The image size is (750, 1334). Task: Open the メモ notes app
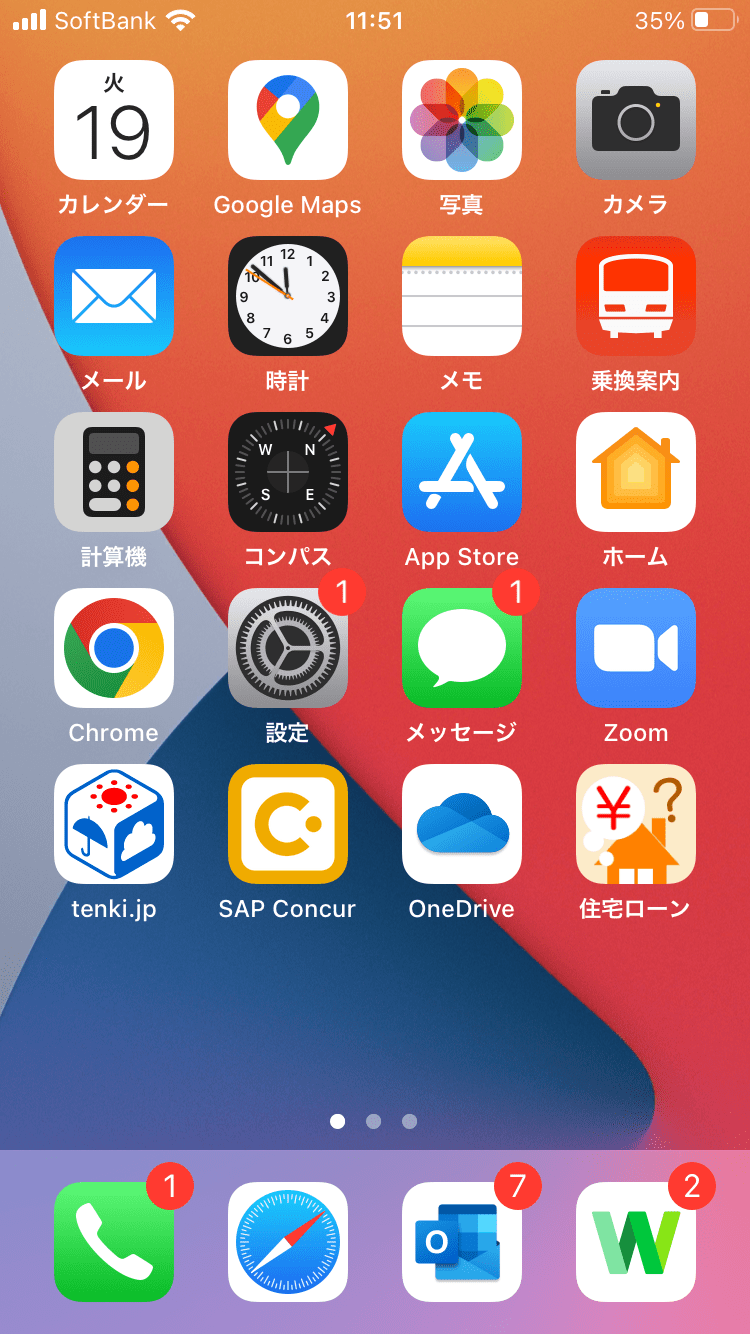pos(462,296)
